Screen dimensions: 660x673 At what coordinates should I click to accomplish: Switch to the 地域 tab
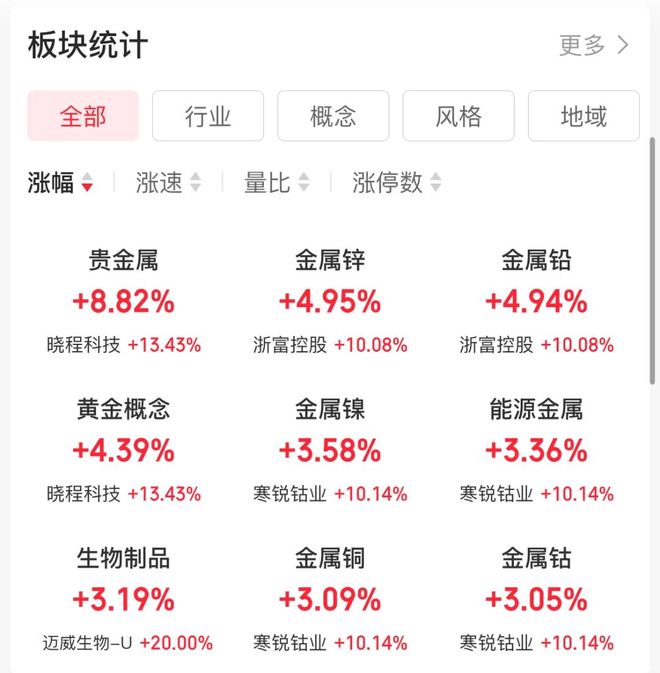click(583, 116)
